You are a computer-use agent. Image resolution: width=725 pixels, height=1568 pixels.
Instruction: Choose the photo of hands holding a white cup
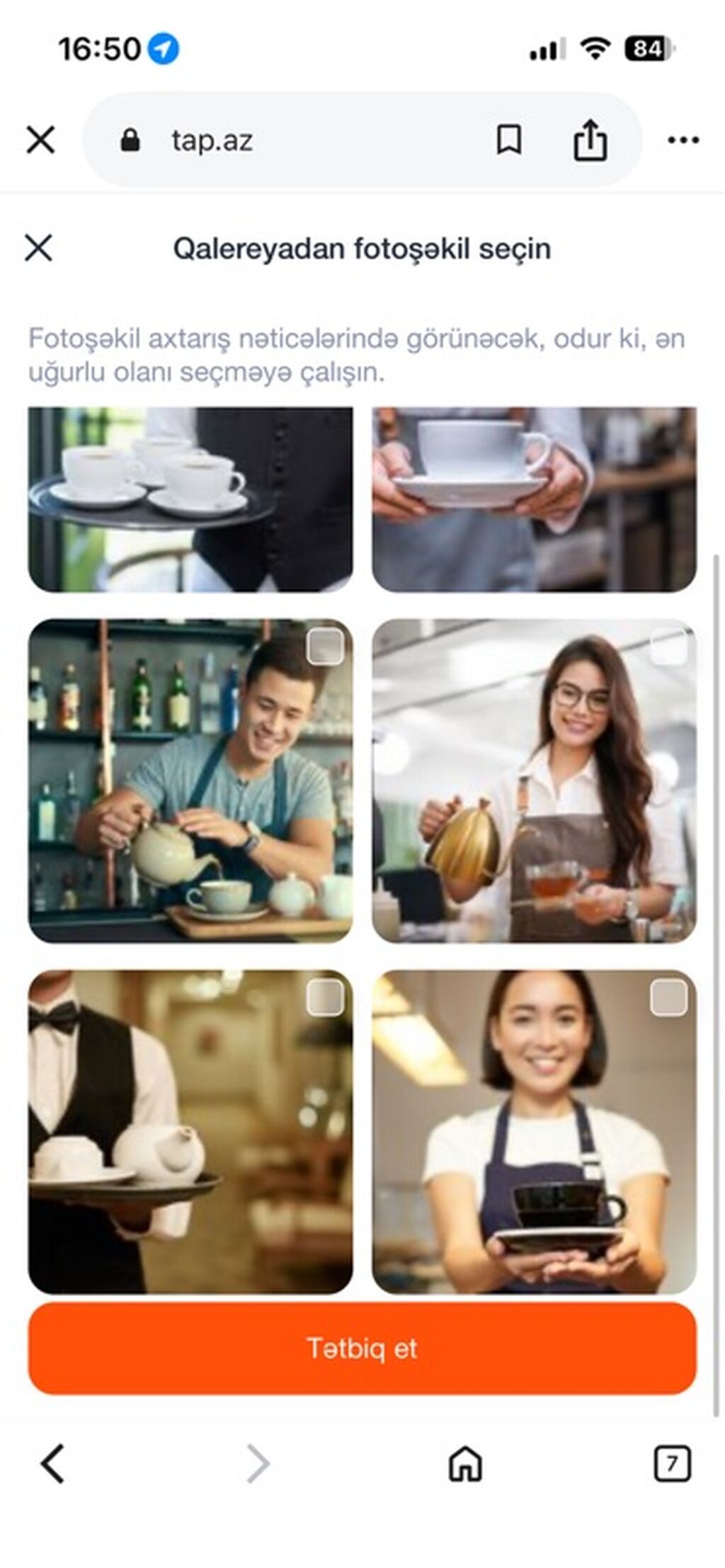coord(534,499)
